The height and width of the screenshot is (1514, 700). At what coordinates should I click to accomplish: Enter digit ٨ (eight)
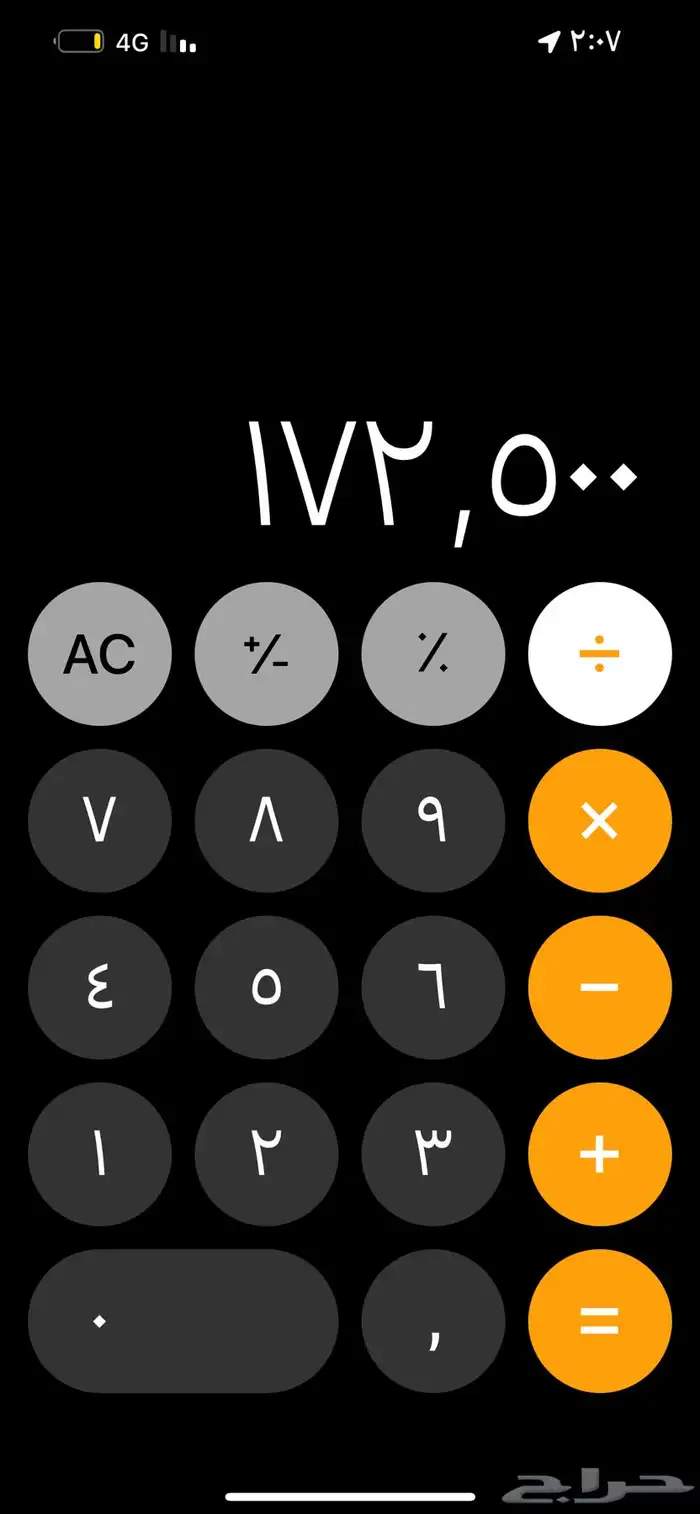[266, 821]
